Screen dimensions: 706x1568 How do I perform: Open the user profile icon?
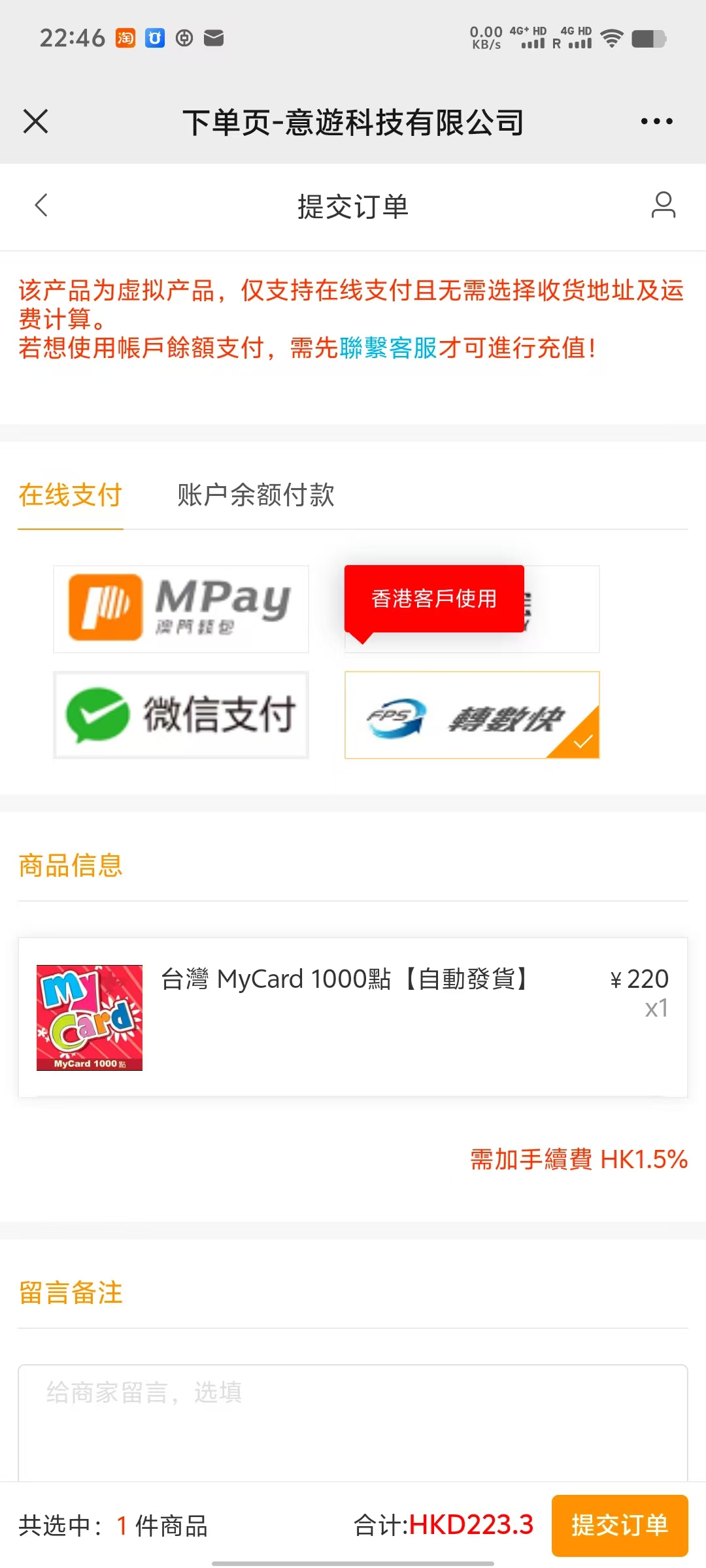pos(663,205)
